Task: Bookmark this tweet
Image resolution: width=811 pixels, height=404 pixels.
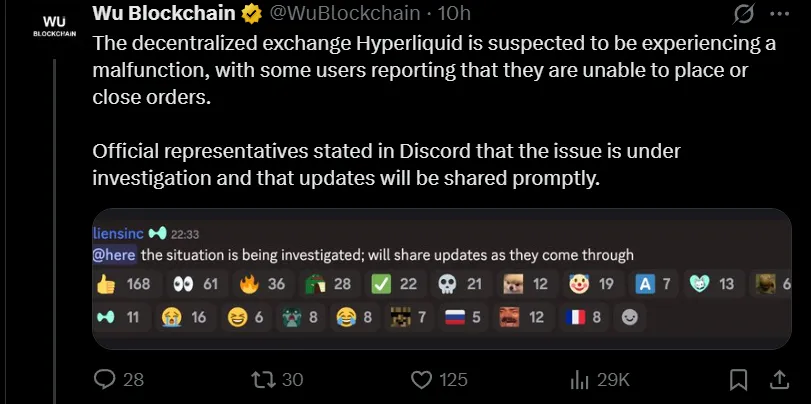Action: (x=738, y=379)
